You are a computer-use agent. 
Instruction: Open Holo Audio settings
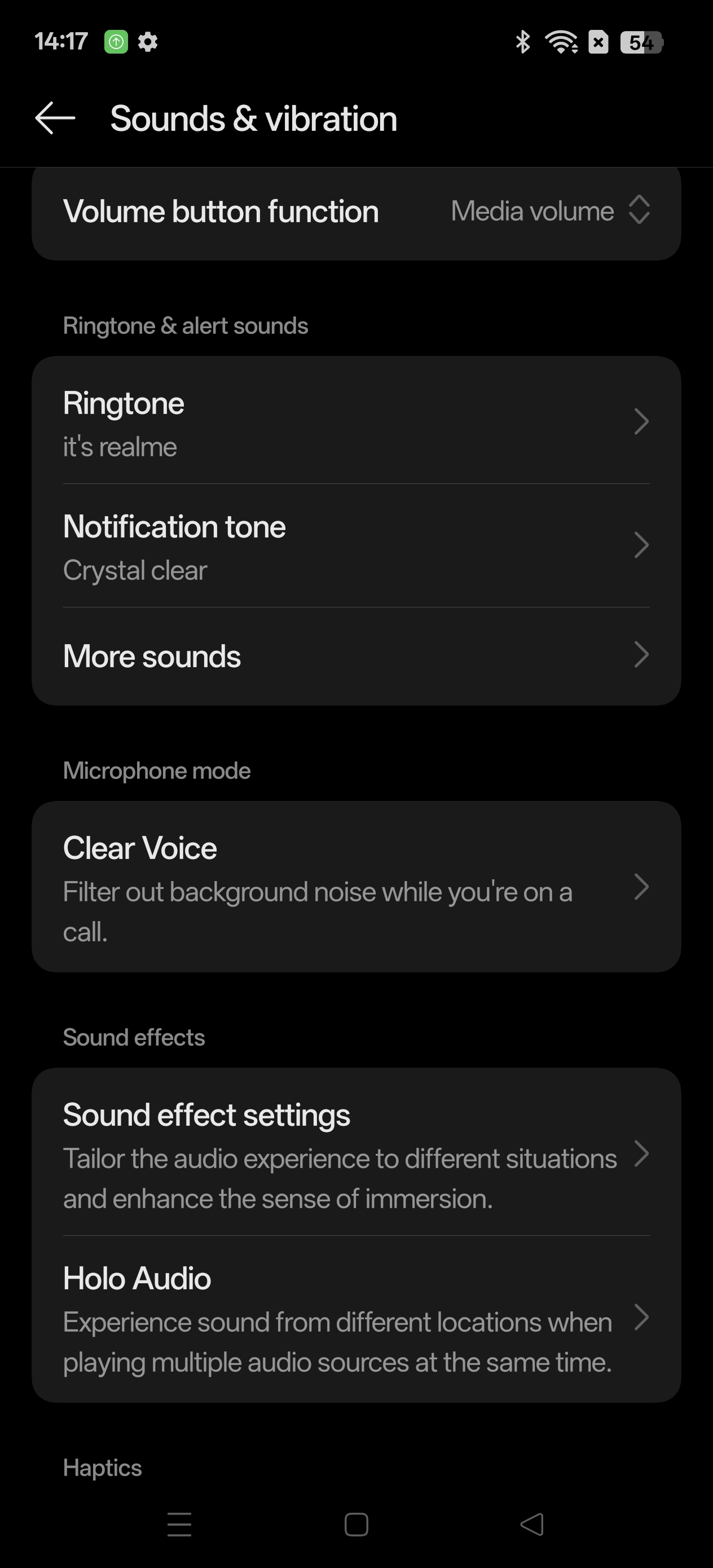click(355, 1319)
